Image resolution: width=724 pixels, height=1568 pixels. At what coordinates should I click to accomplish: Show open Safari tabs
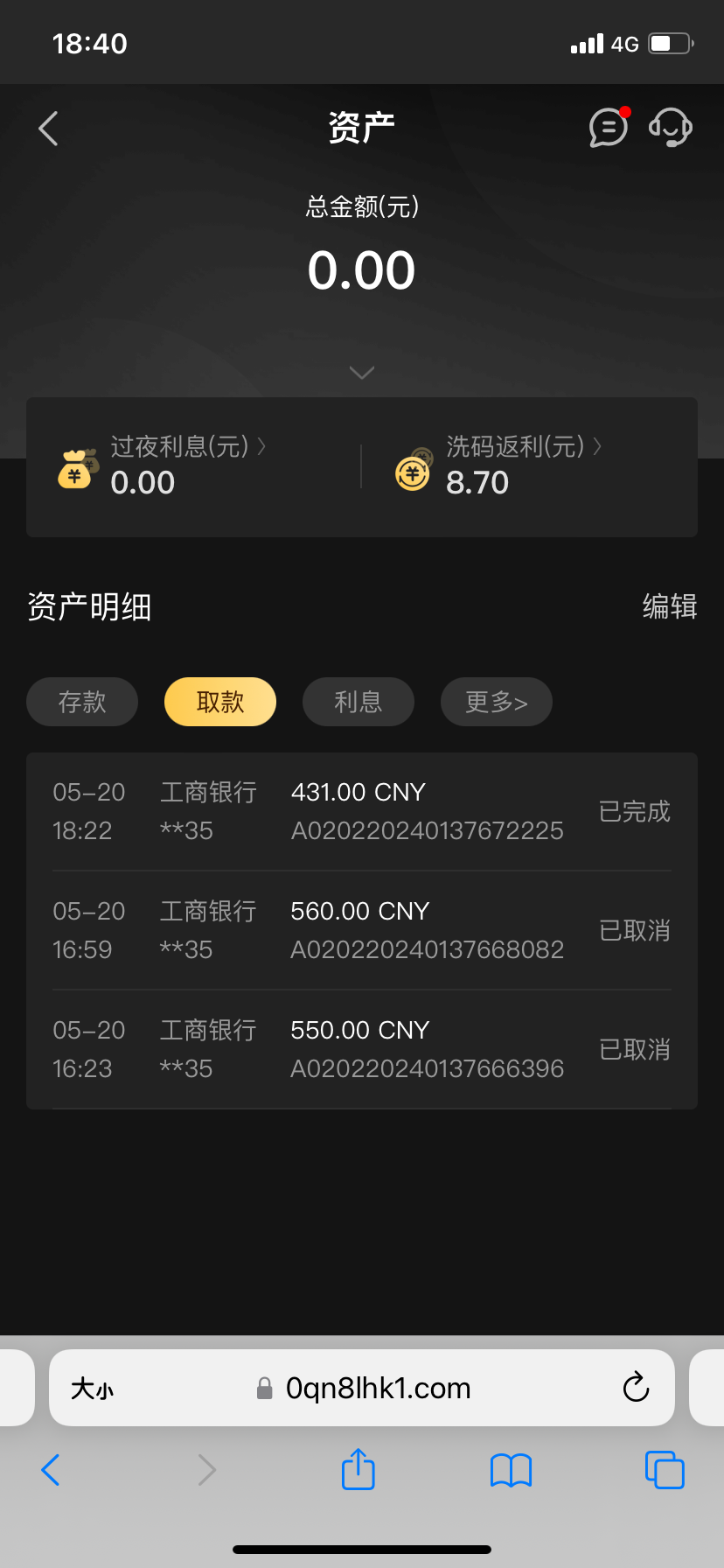[665, 1470]
